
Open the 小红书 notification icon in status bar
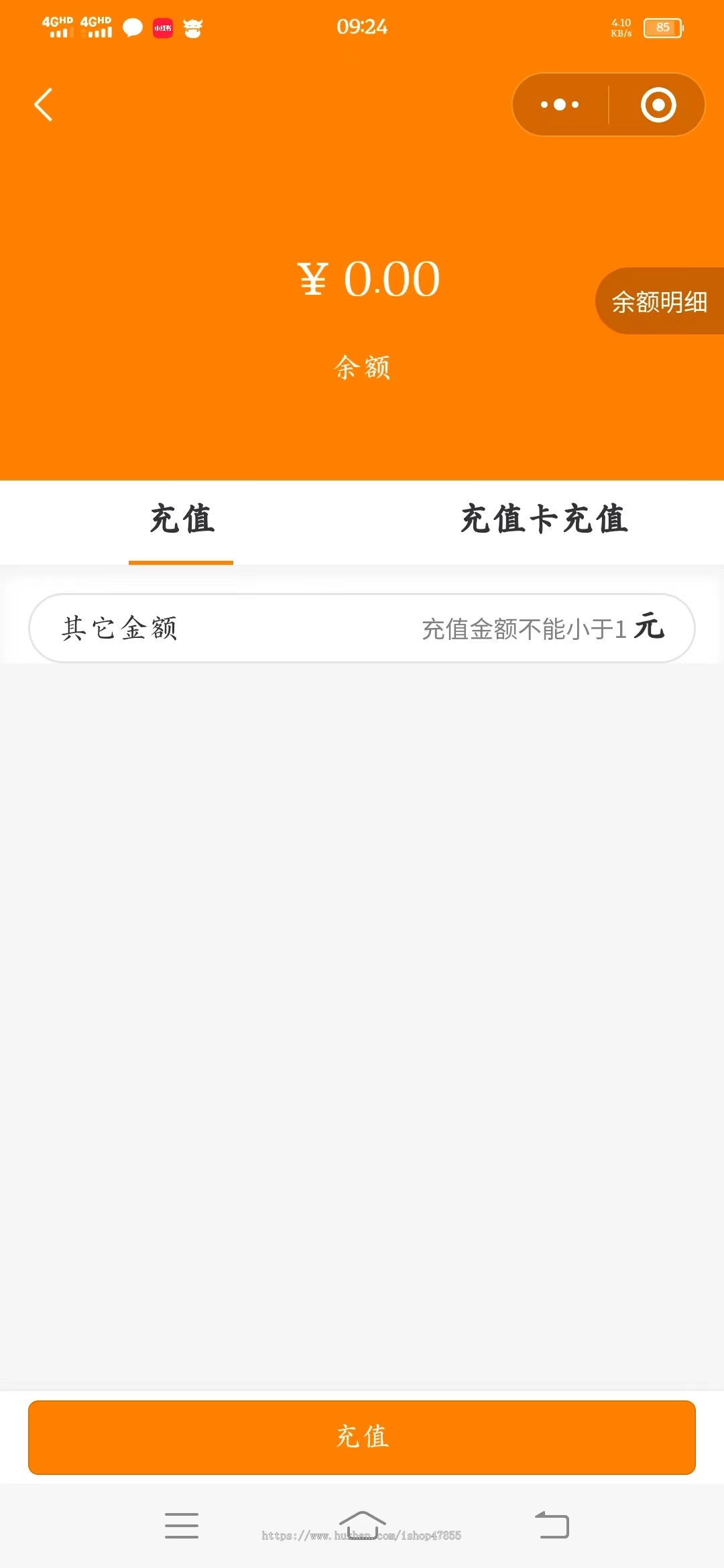pyautogui.click(x=163, y=28)
